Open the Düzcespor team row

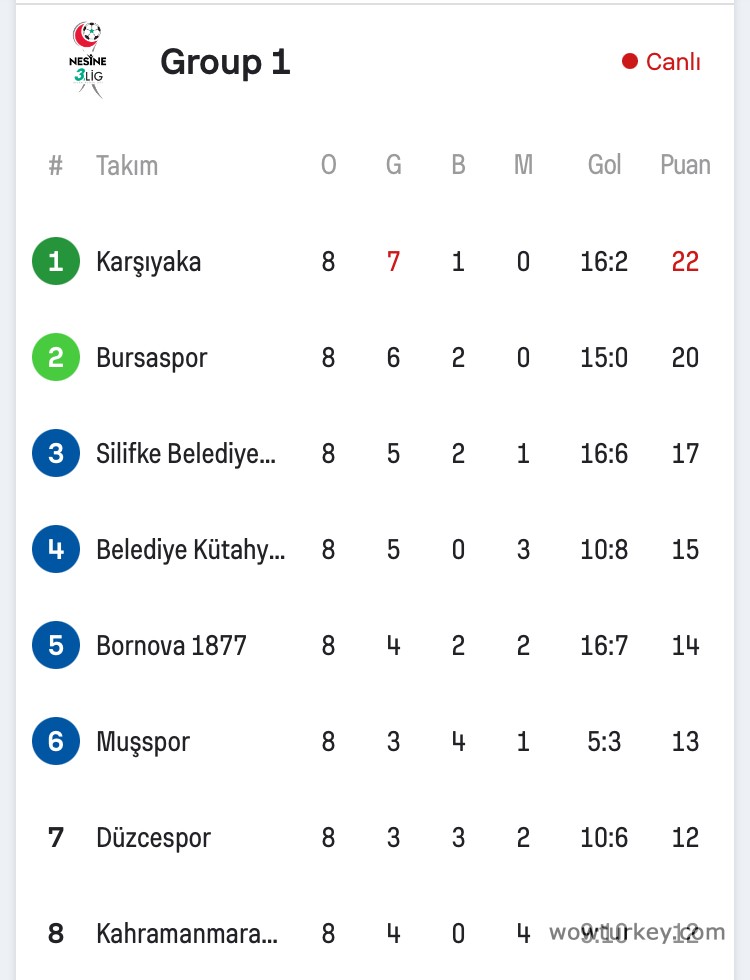pyautogui.click(x=153, y=838)
